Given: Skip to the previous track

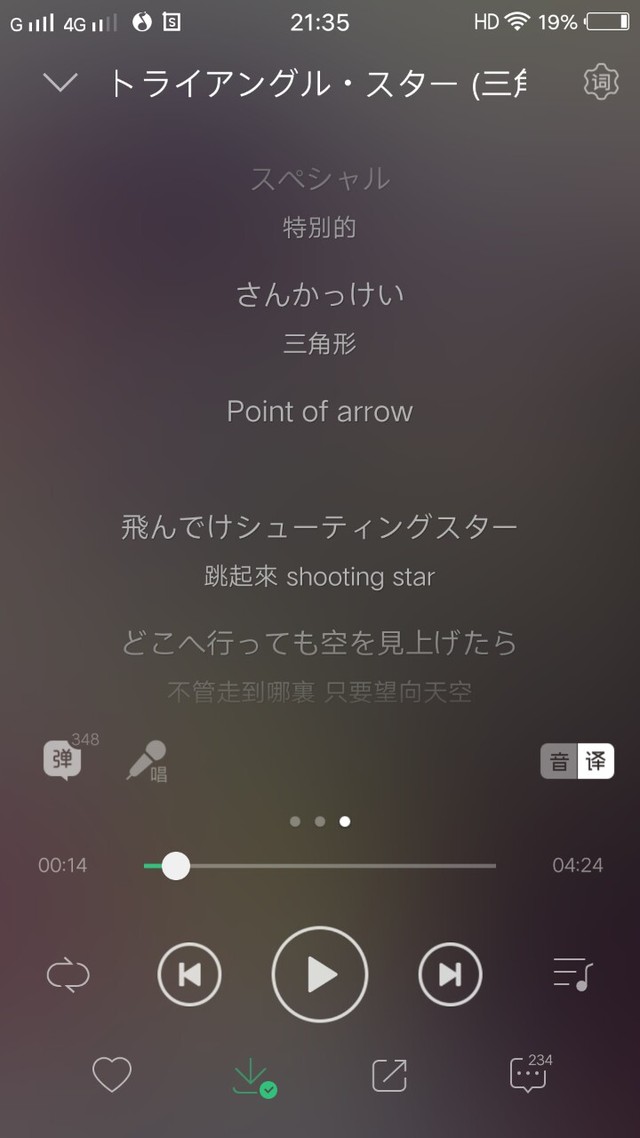Looking at the screenshot, I should (189, 974).
